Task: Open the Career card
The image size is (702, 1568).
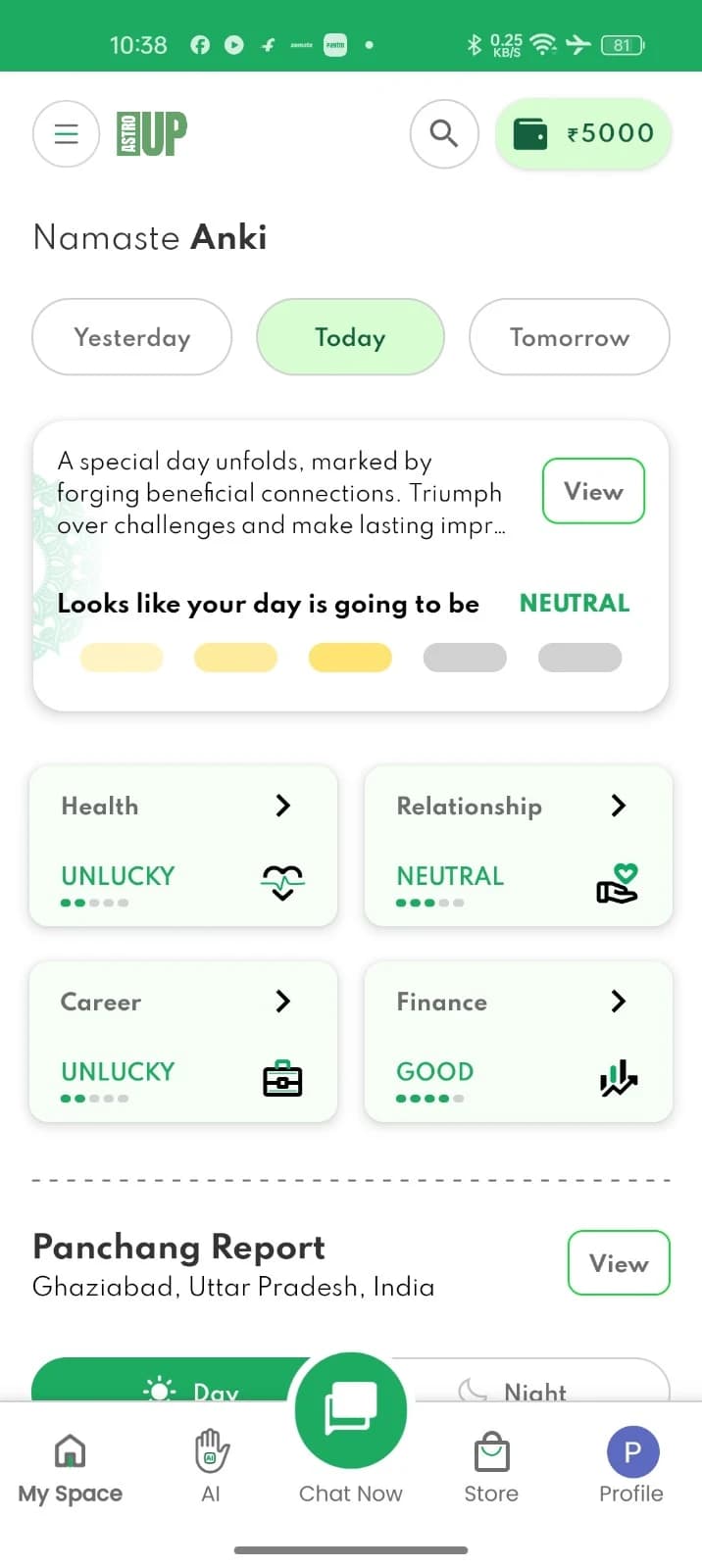Action: coord(183,1042)
